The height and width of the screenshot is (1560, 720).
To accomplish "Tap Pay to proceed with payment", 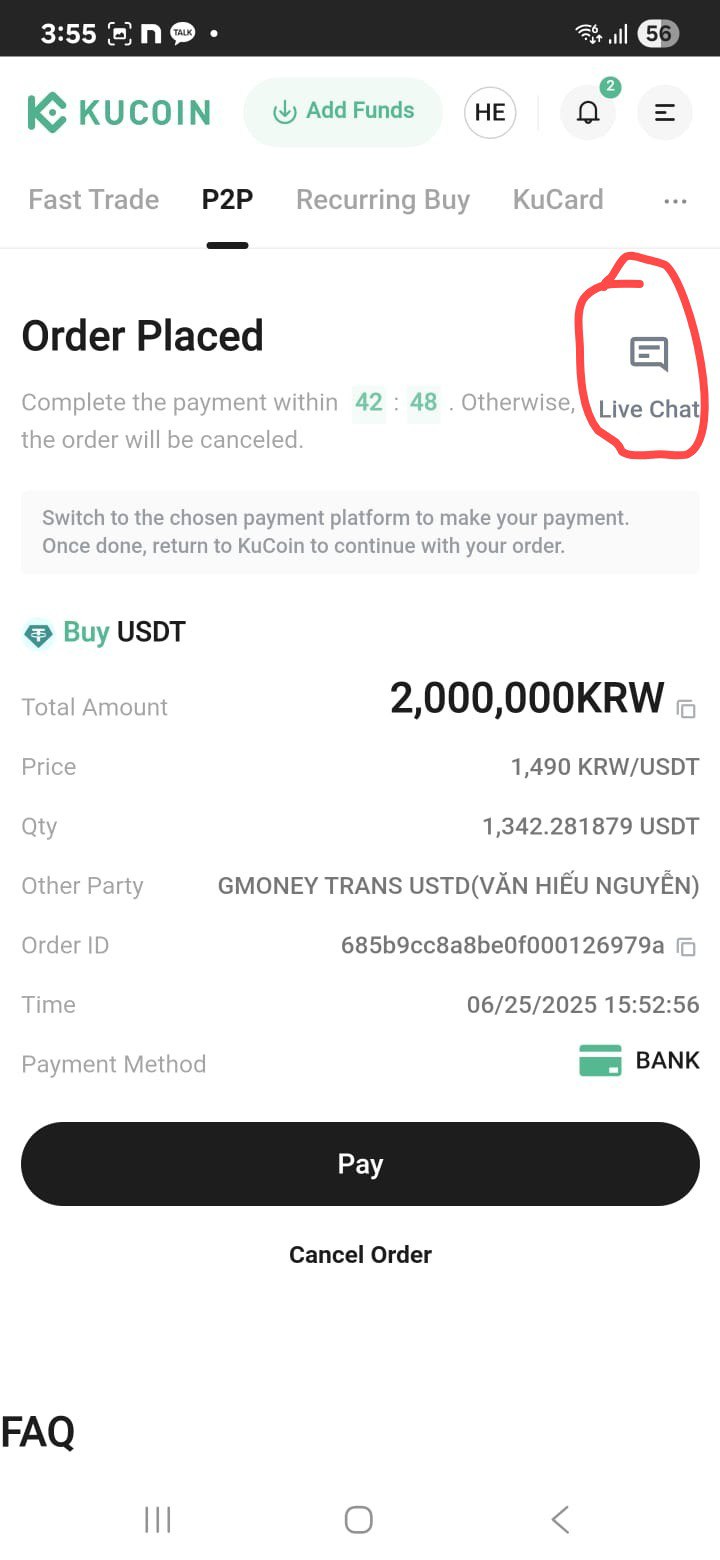I will [x=360, y=1164].
